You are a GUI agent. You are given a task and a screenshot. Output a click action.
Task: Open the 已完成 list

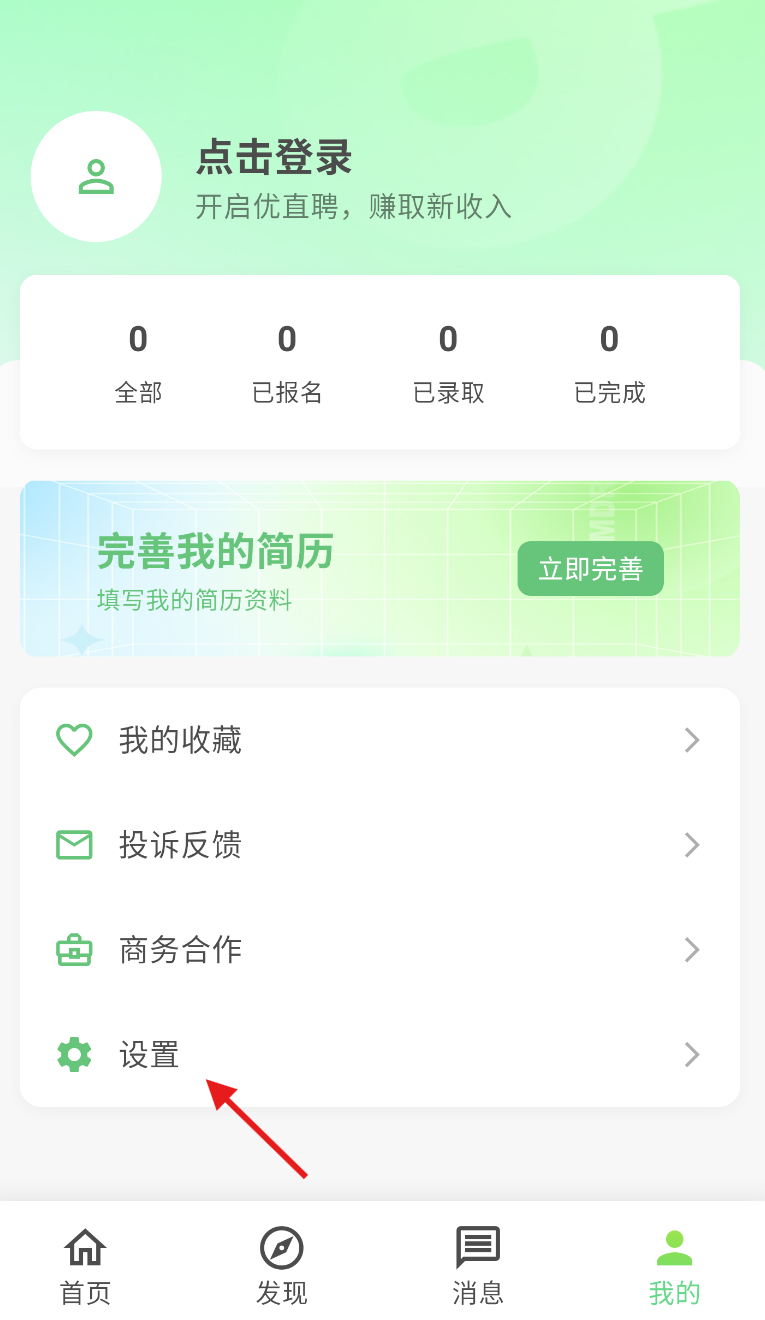point(609,364)
